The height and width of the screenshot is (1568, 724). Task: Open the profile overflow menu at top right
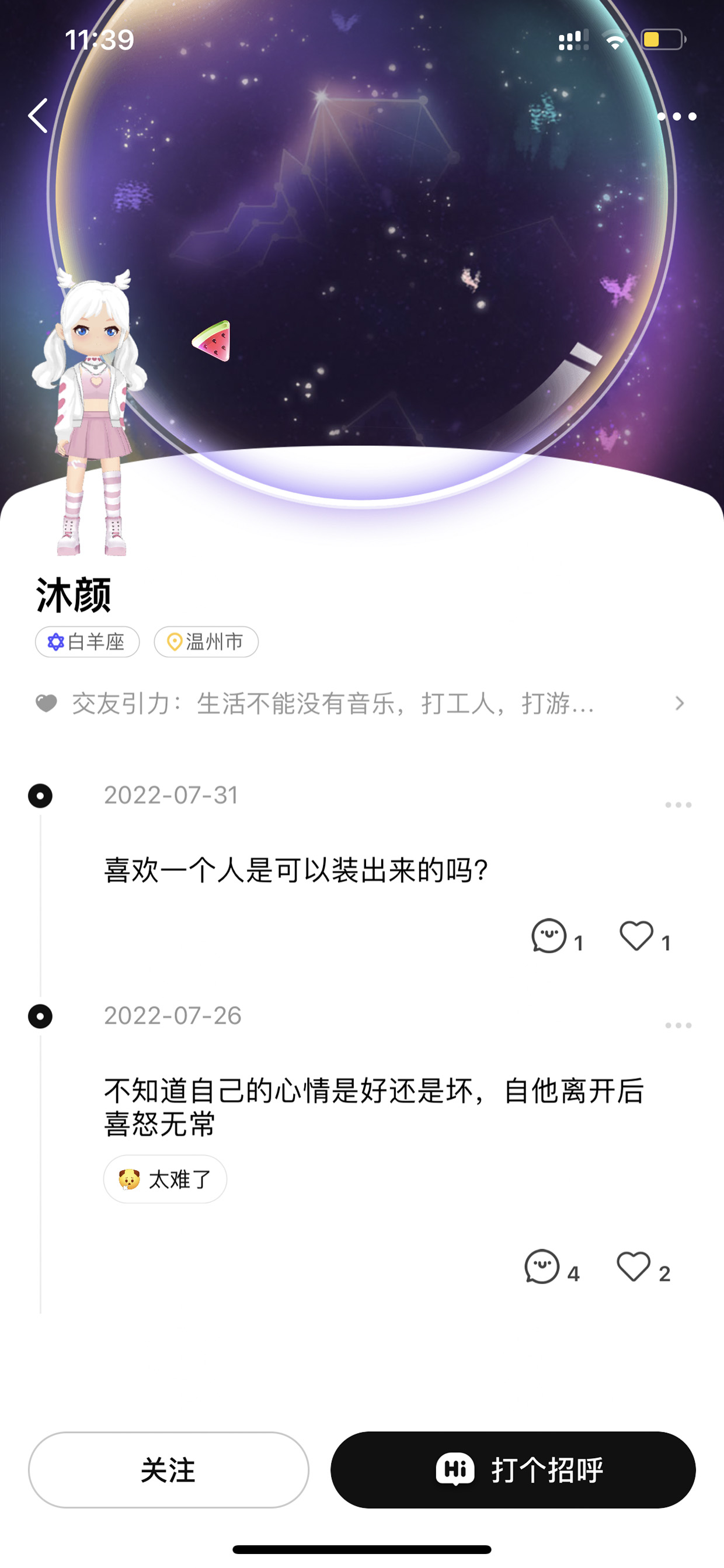677,116
